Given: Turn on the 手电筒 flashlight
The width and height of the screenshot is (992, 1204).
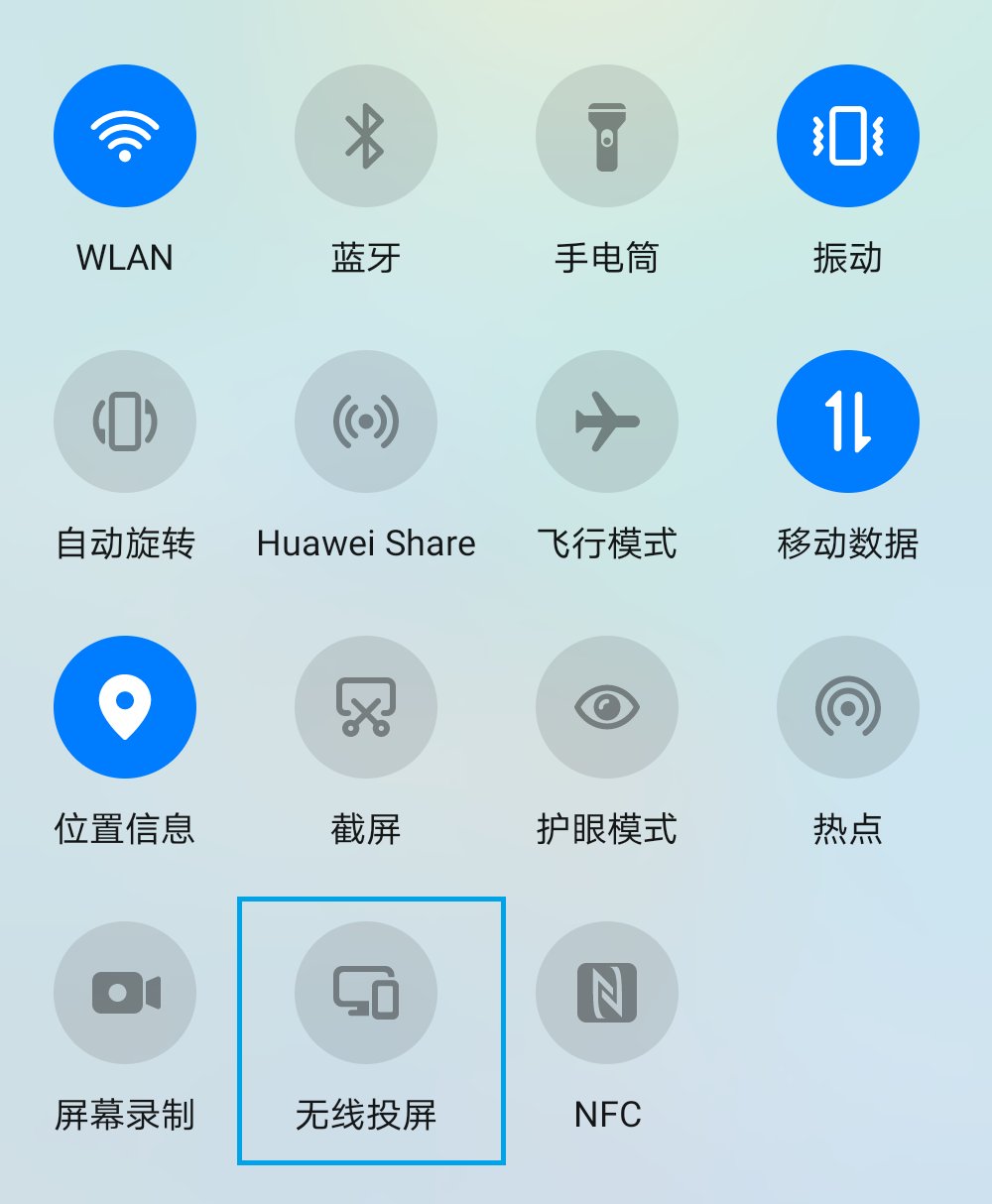Looking at the screenshot, I should [607, 136].
